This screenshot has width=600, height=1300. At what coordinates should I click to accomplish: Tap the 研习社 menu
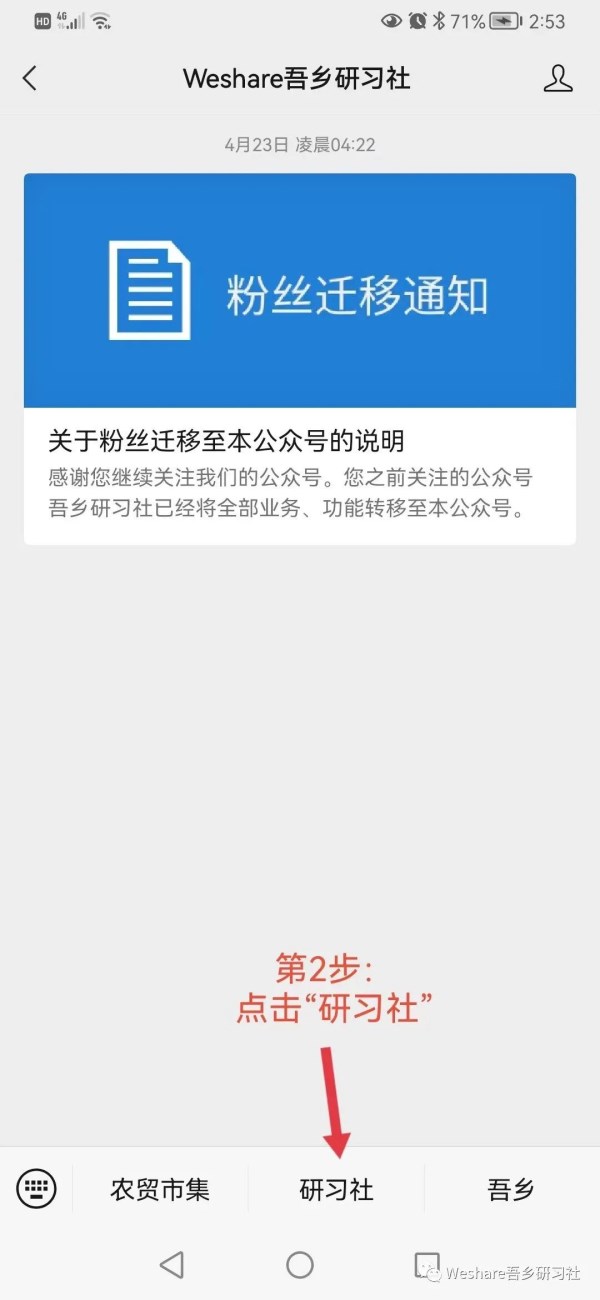337,1189
